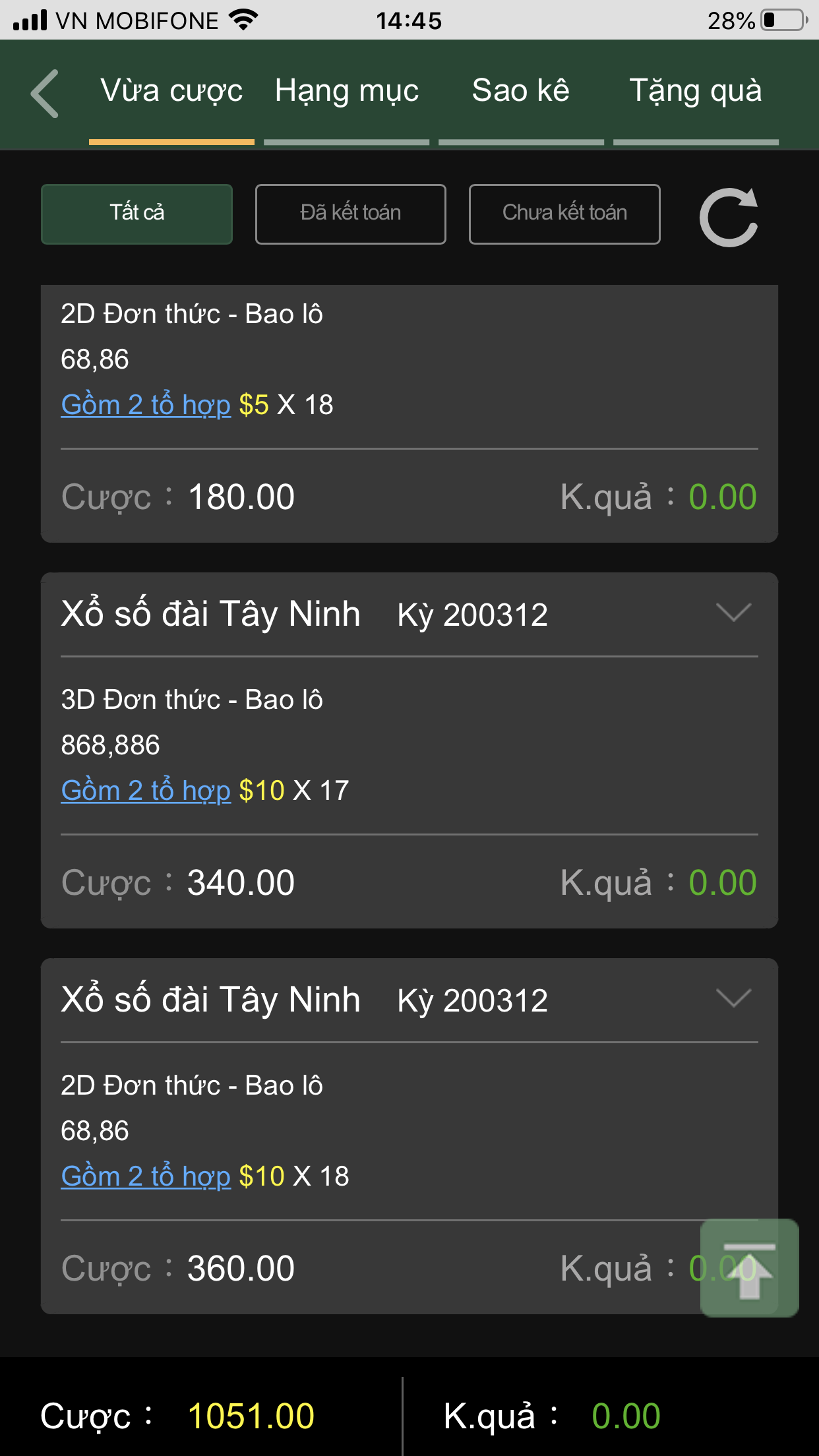This screenshot has width=819, height=1456.
Task: Show Chưa kết toán bets
Action: 564,214
